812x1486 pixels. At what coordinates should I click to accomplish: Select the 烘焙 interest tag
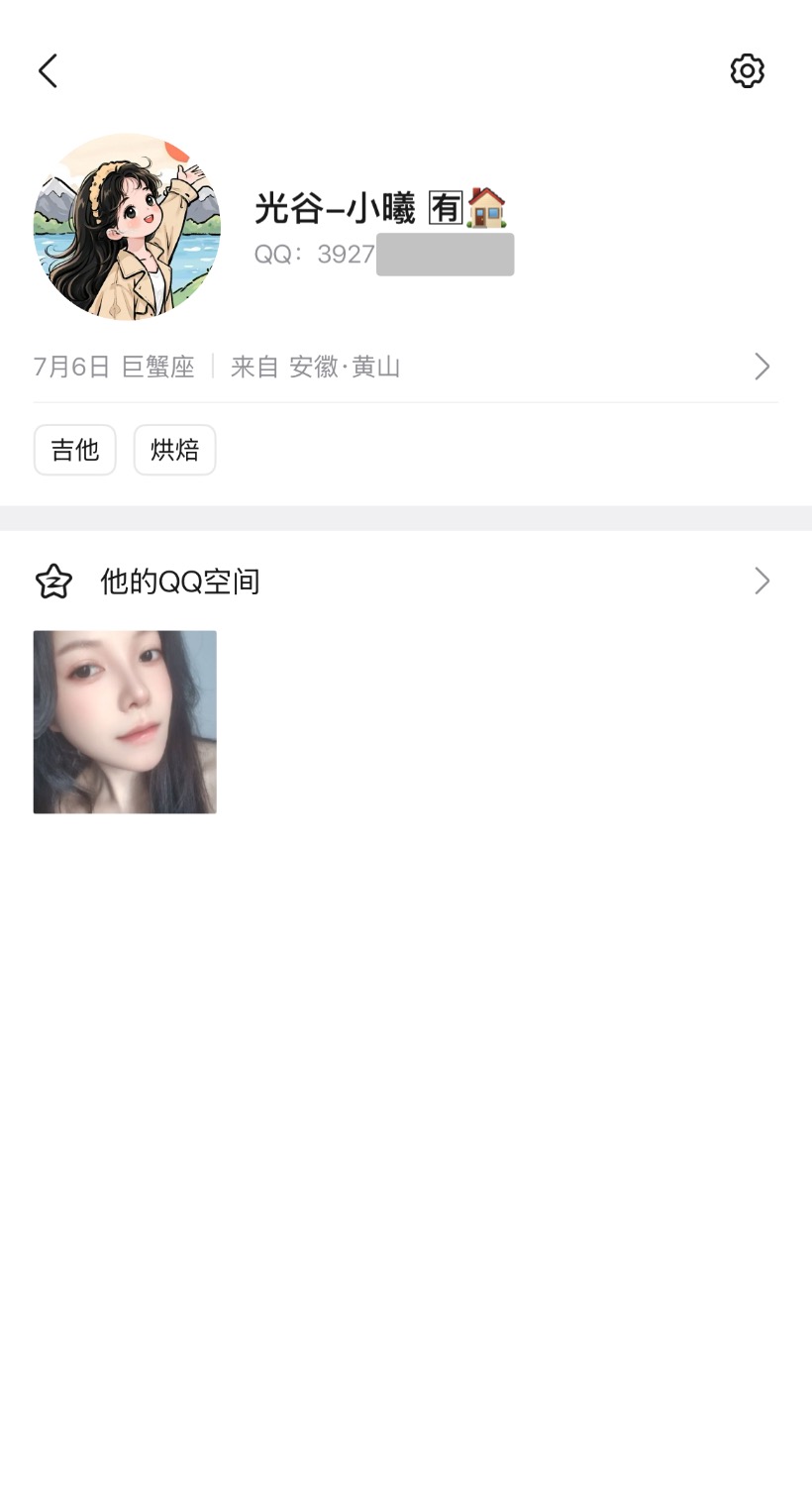[175, 450]
